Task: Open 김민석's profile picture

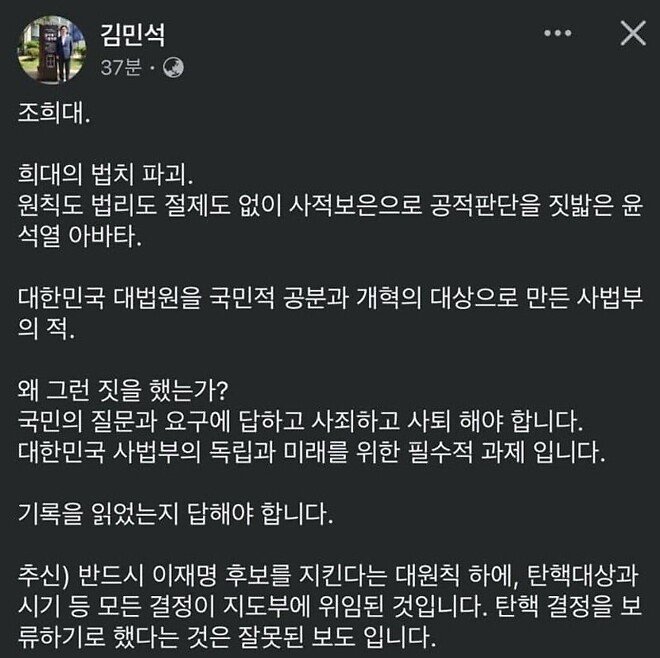Action: [52, 50]
